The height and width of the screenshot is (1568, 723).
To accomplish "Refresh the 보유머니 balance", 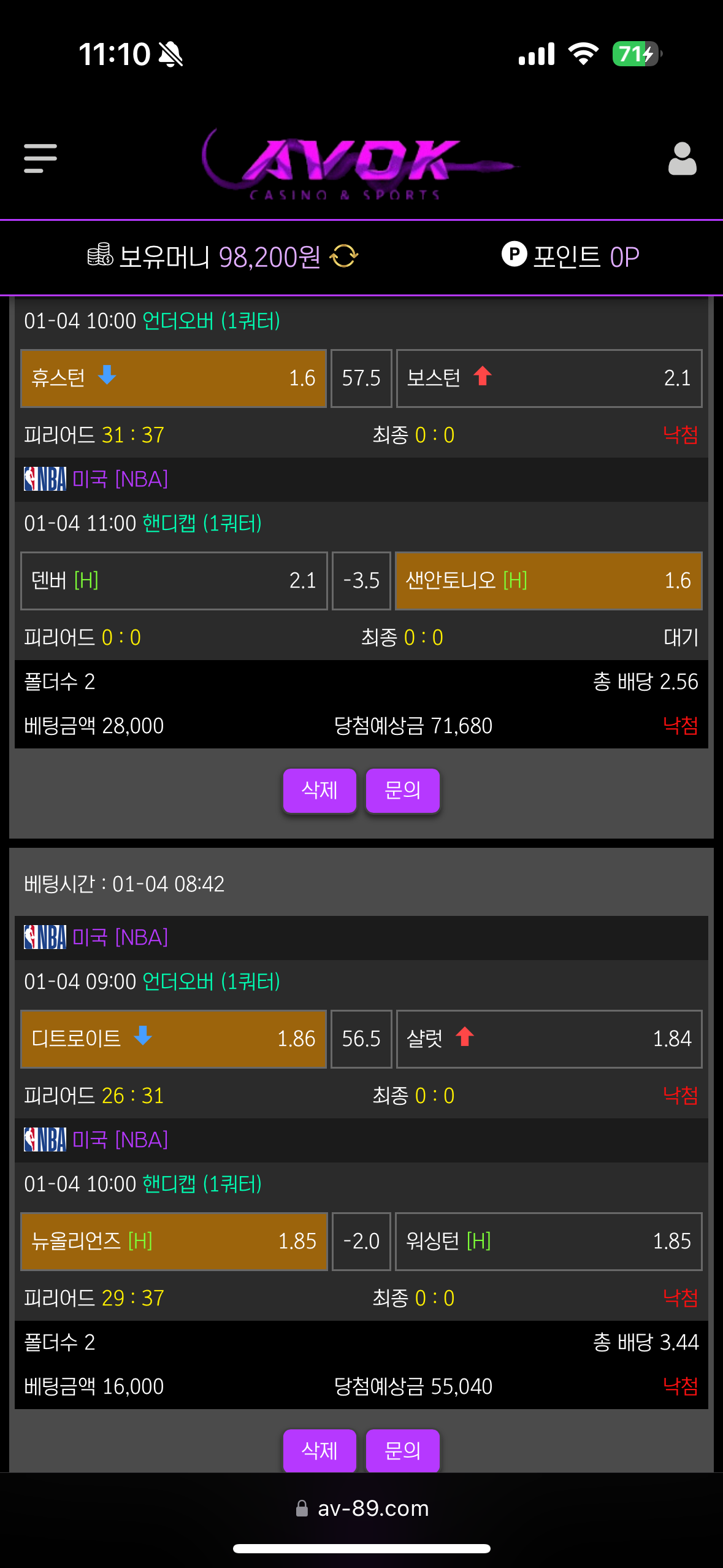I will tap(344, 256).
